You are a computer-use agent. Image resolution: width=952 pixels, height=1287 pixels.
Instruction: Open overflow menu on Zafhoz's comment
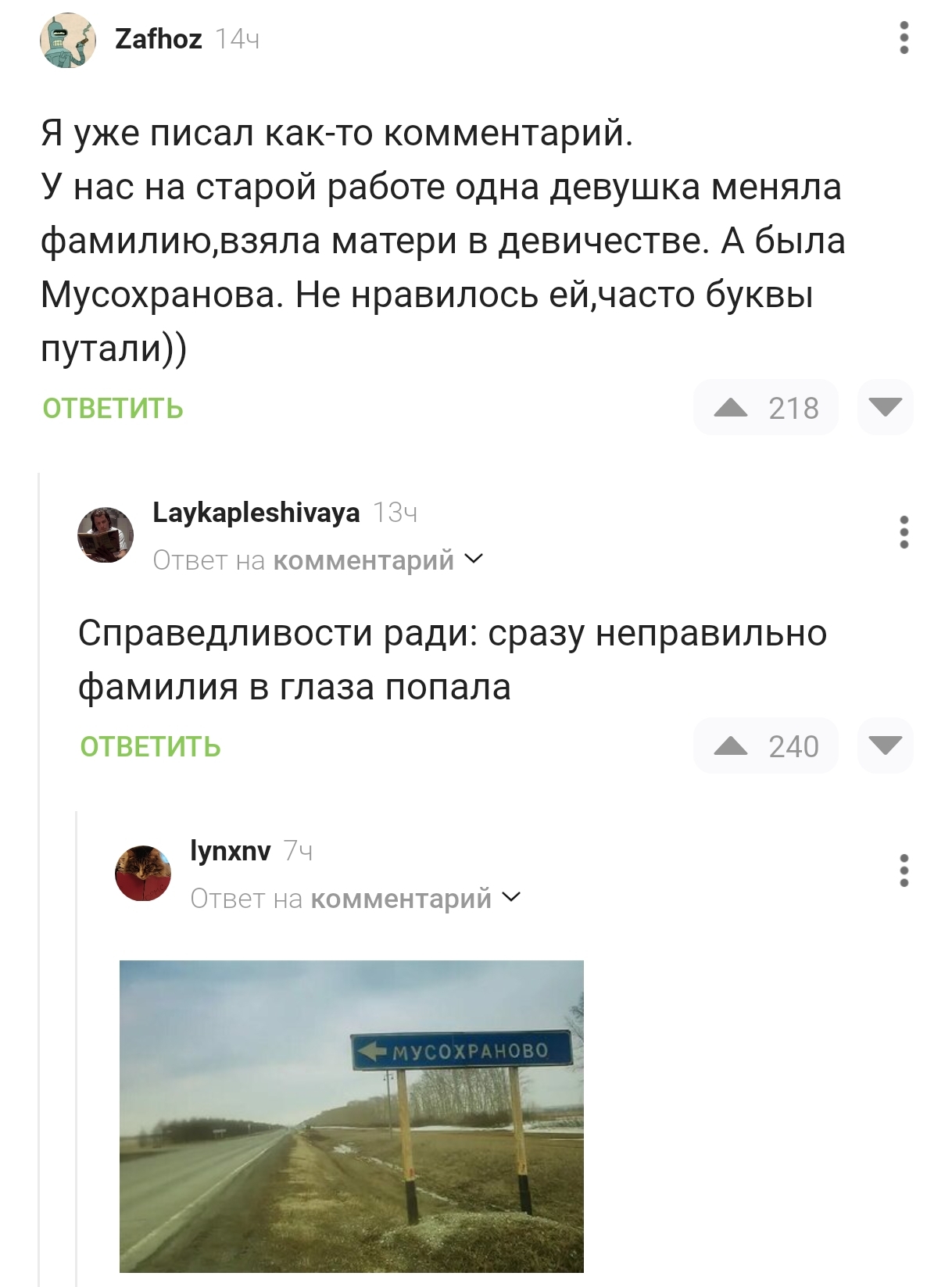(x=904, y=38)
